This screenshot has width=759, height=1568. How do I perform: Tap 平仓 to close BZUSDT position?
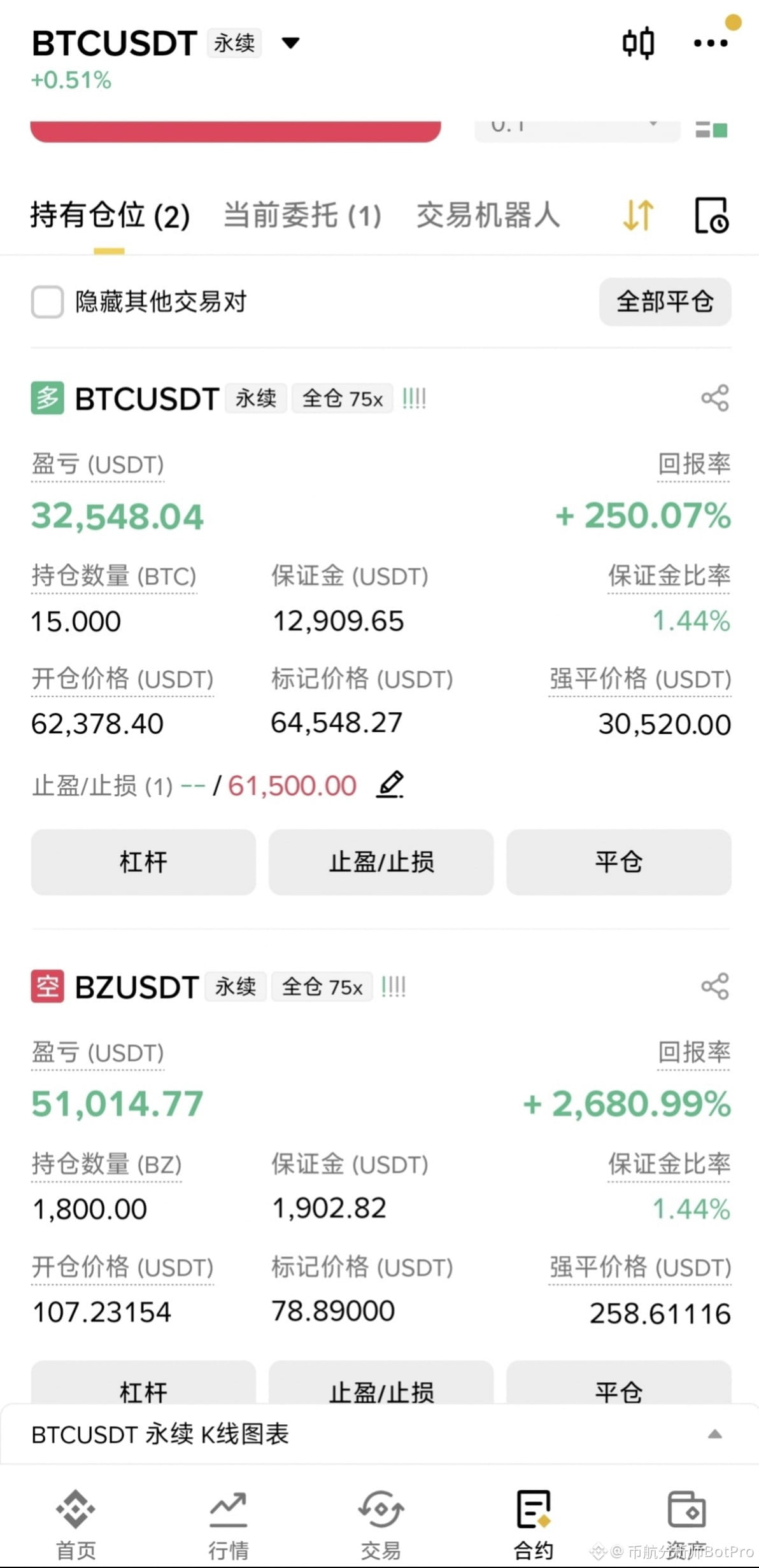pos(618,1382)
